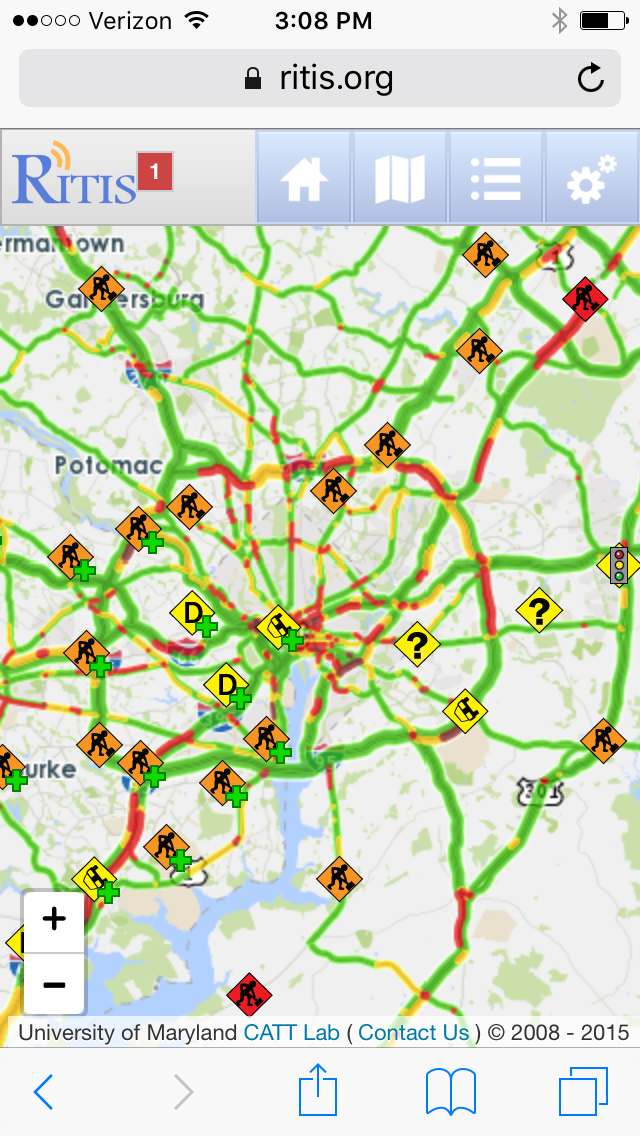
Task: Open the CATT Lab link
Action: [x=291, y=1032]
